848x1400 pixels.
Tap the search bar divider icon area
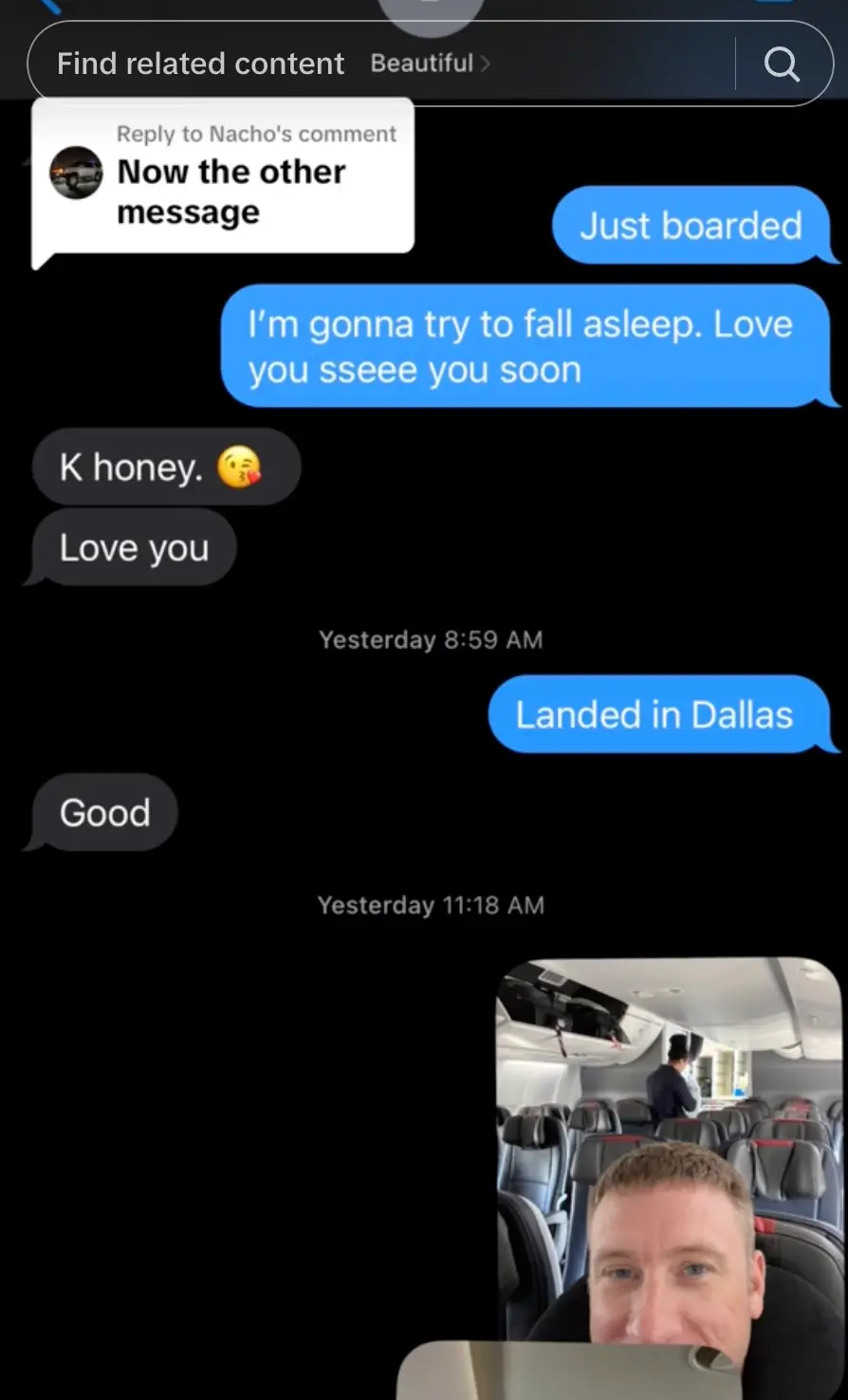734,63
